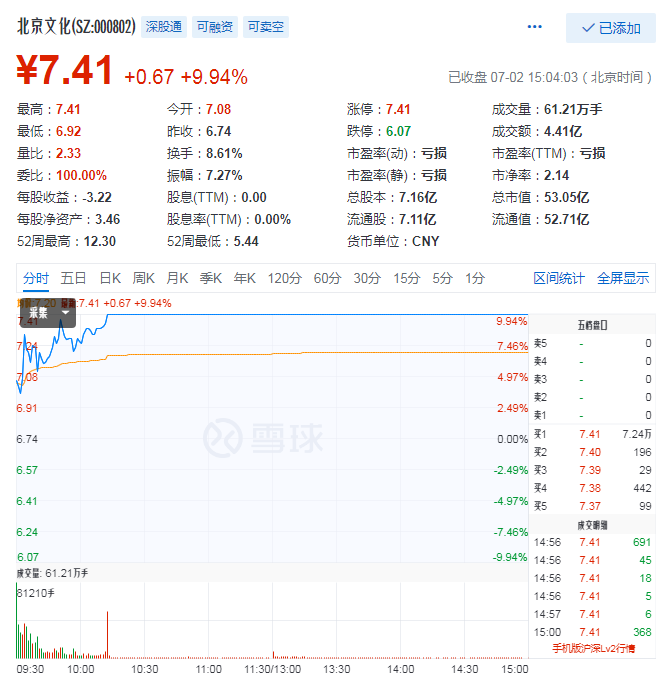Switch to the 5分 interval
The image size is (667, 681).
point(442,278)
